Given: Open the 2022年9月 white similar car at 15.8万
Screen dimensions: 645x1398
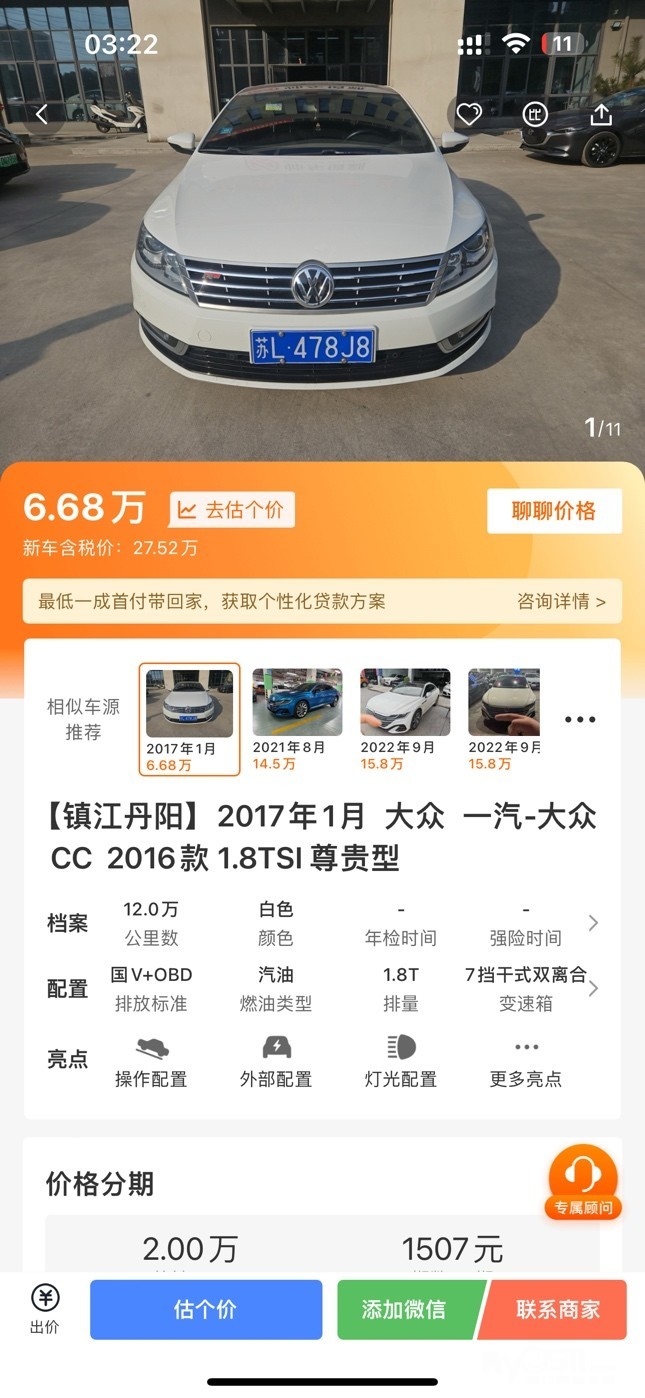Looking at the screenshot, I should [x=405, y=719].
